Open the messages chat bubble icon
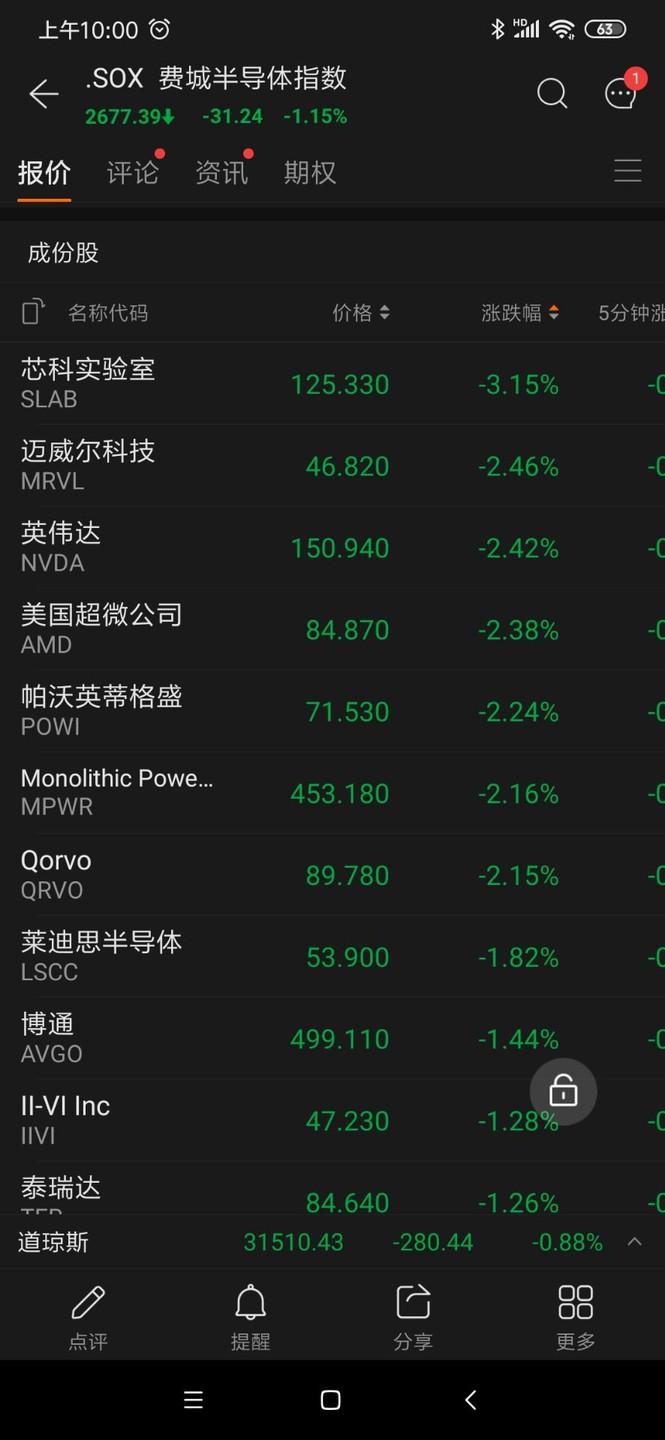This screenshot has width=665, height=1440. 621,94
